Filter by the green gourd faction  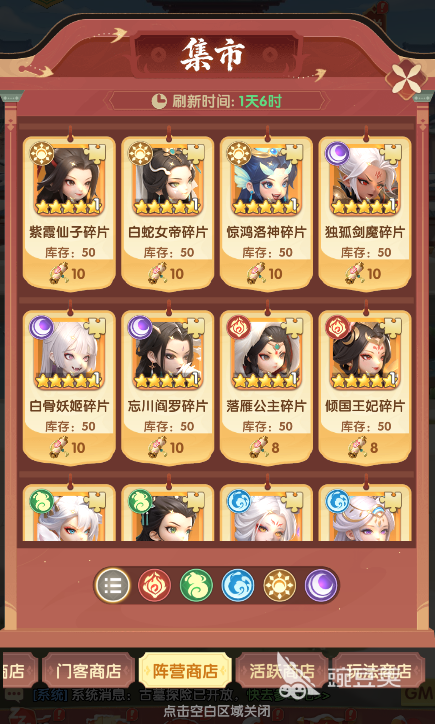click(196, 586)
